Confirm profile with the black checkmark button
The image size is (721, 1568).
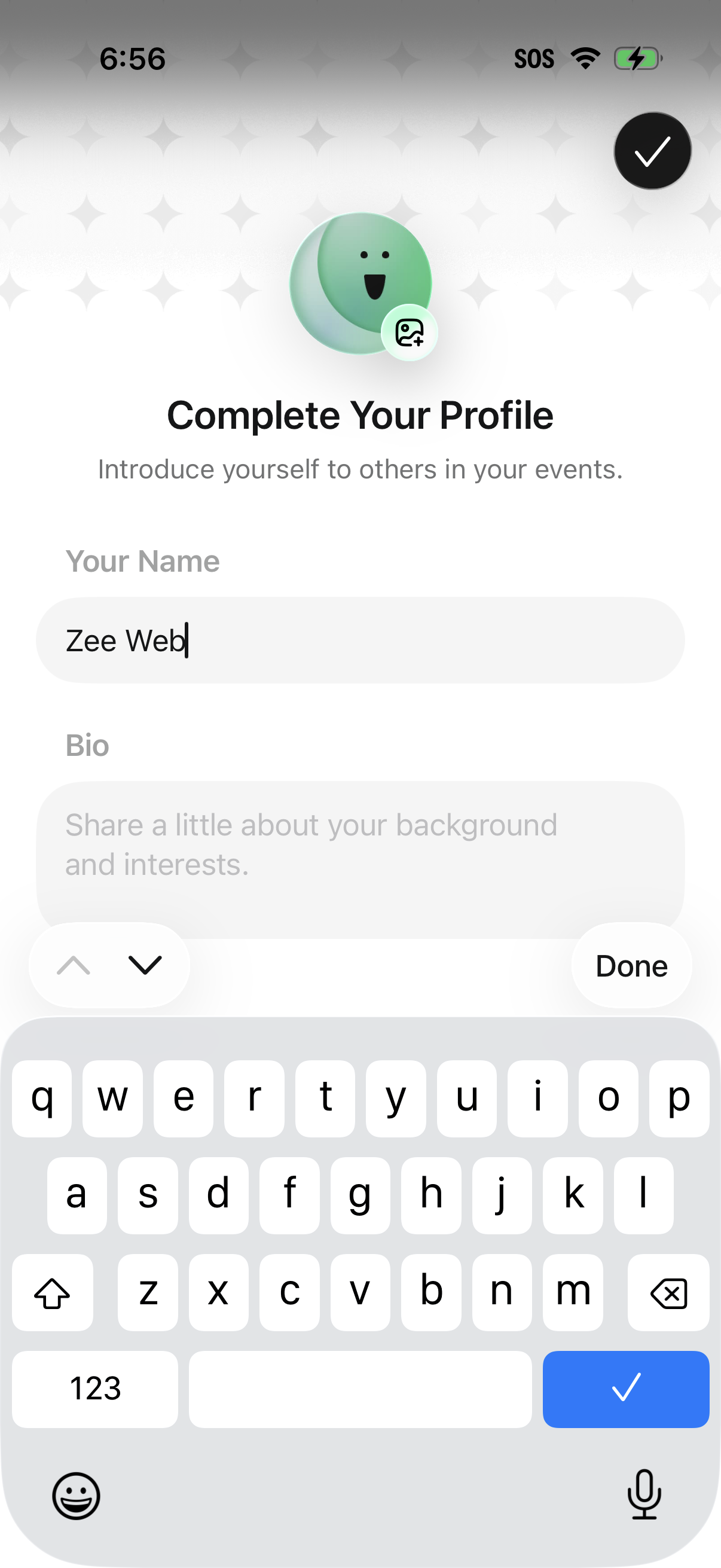[x=652, y=150]
